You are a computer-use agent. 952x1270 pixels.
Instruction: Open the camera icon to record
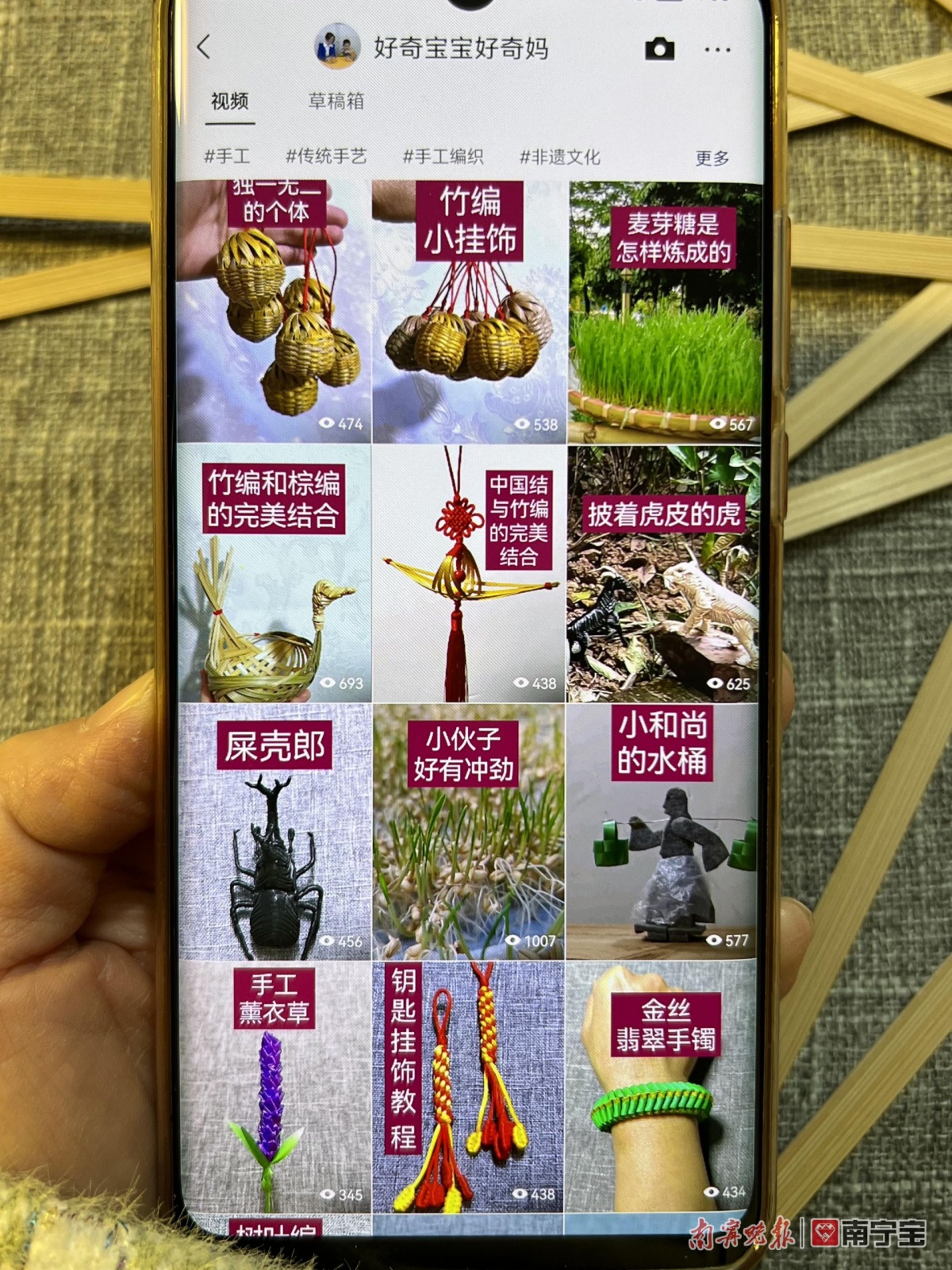click(x=658, y=49)
